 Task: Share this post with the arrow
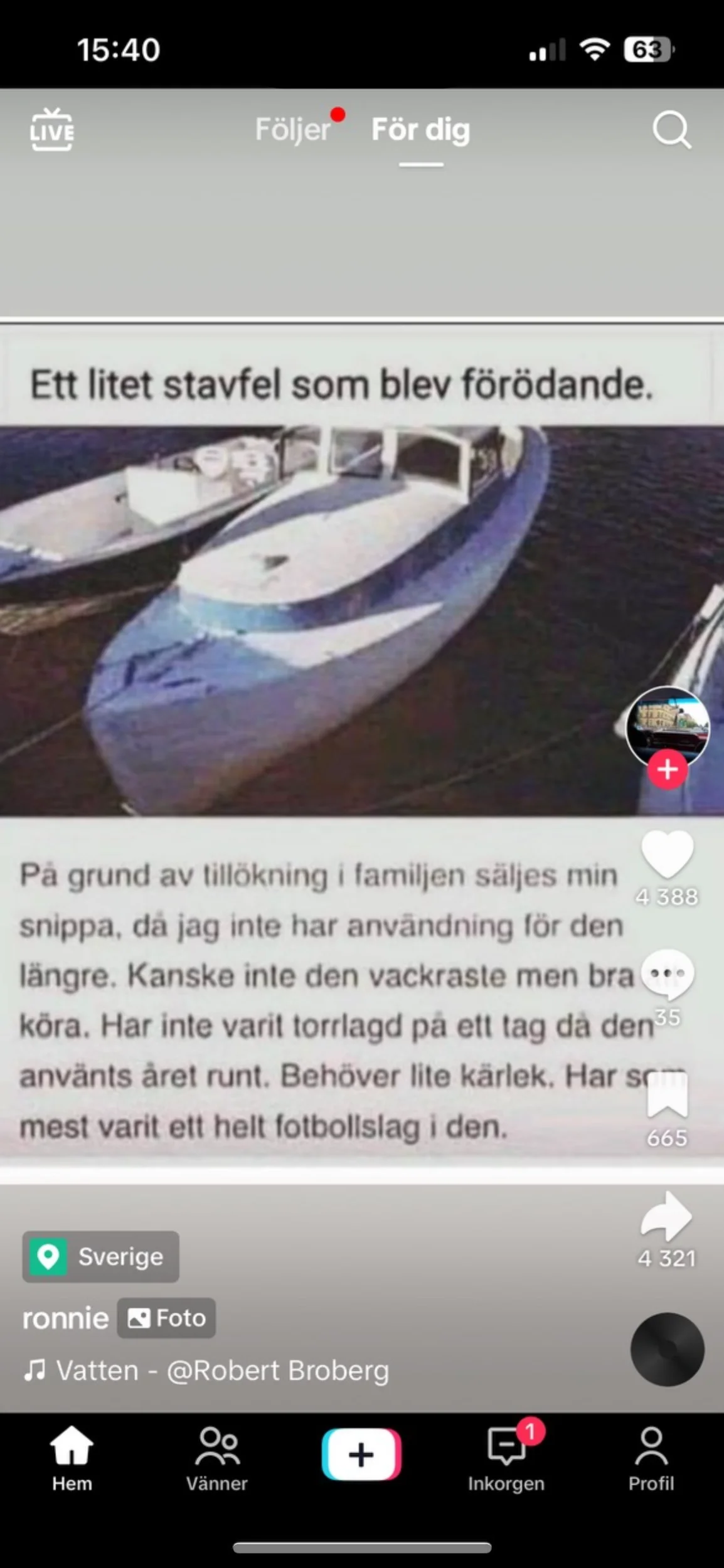pos(666,1216)
